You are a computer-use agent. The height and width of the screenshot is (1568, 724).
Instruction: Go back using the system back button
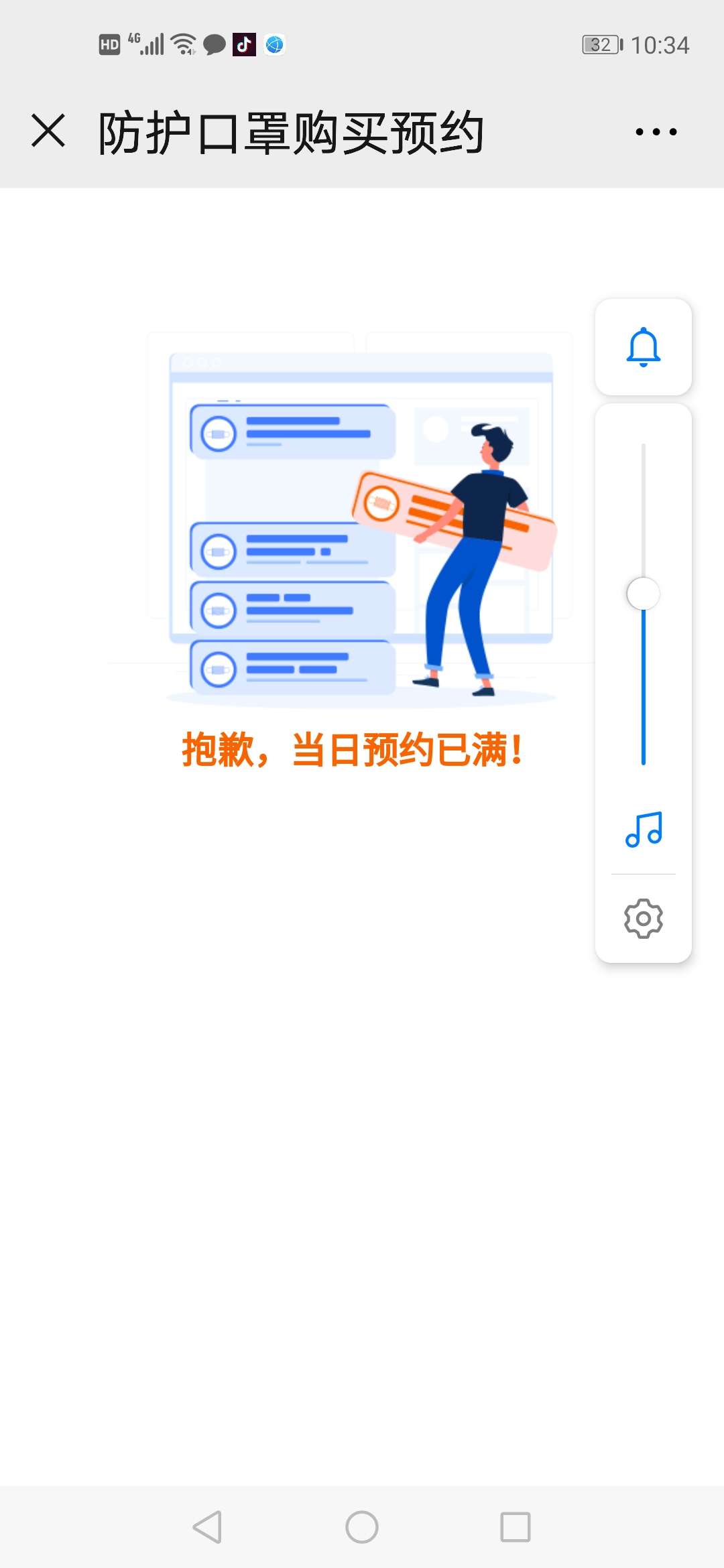click(x=207, y=1527)
